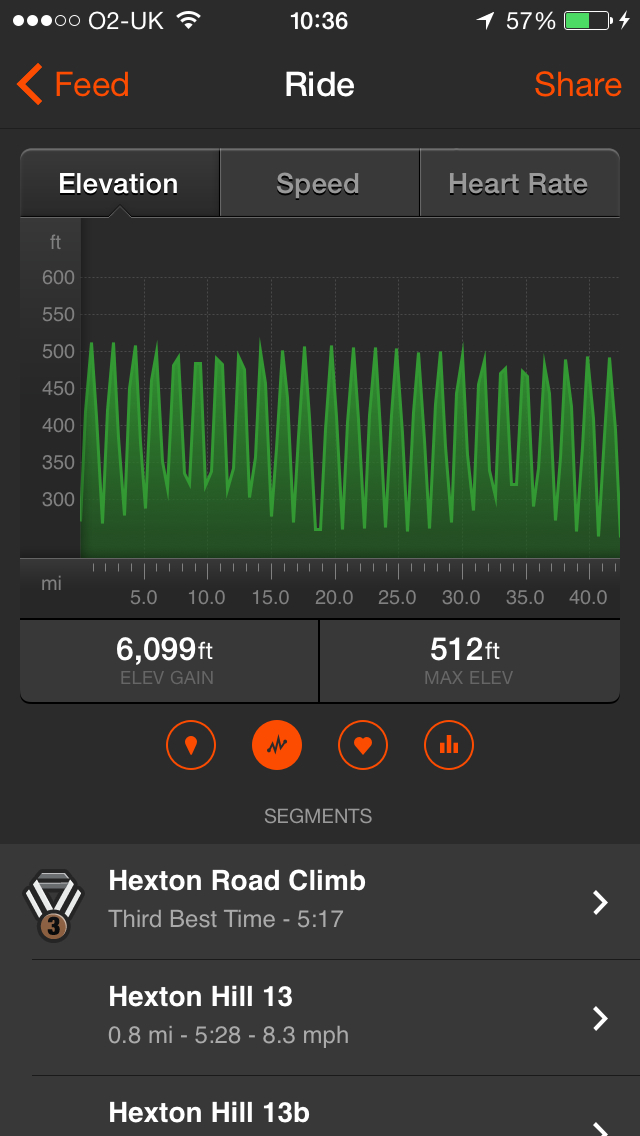Select the activity graph icon
640x1136 pixels.
pos(277,745)
